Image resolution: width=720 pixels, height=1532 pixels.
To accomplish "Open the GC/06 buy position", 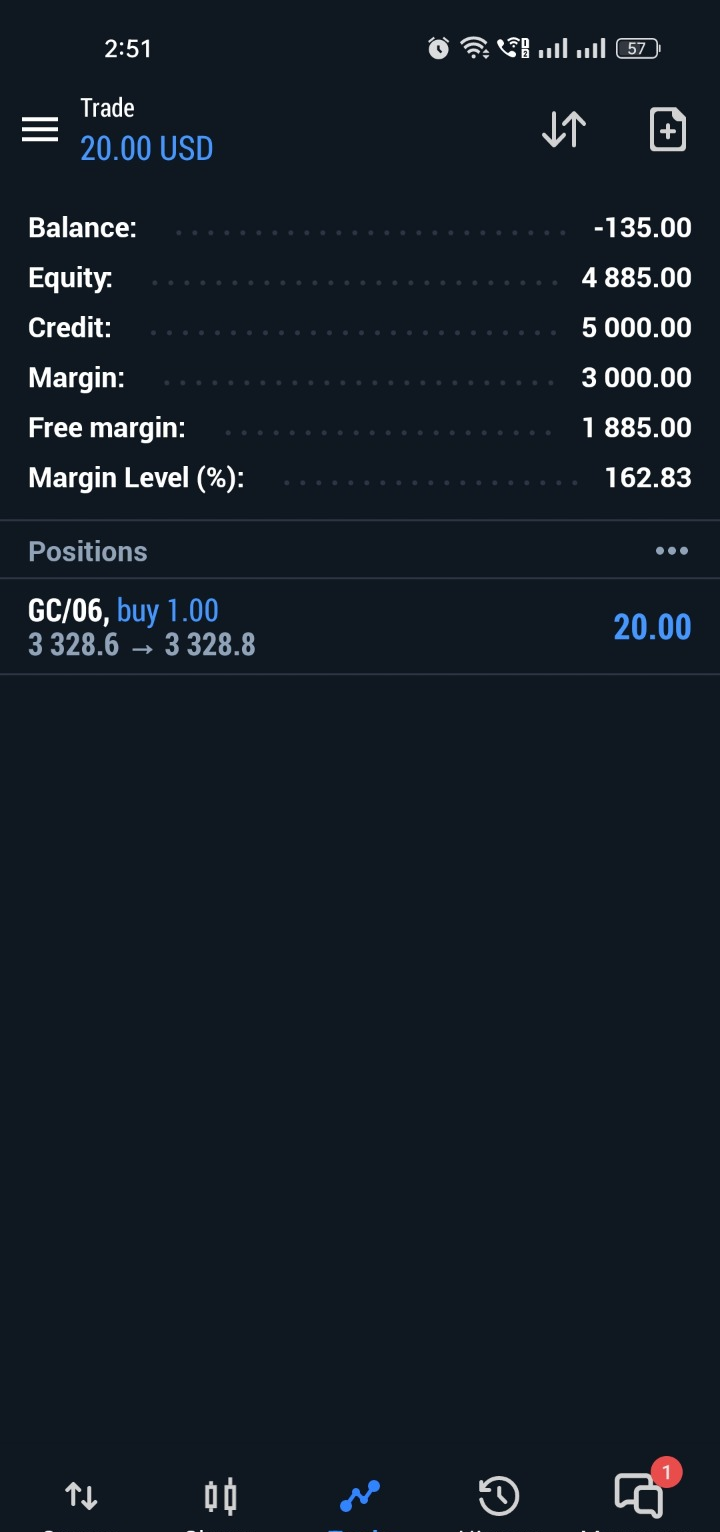I will 360,627.
